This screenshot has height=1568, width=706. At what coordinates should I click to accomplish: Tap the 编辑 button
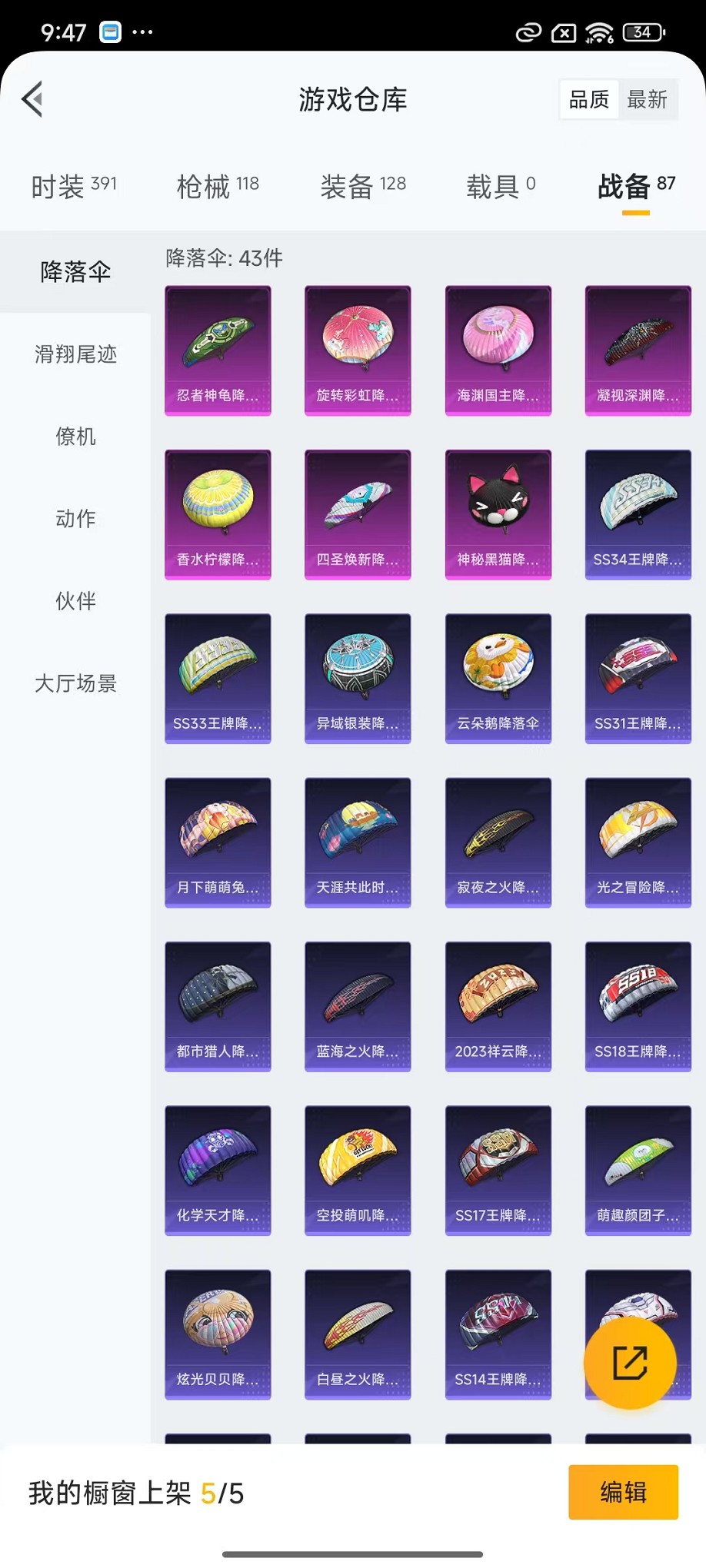[x=623, y=1492]
